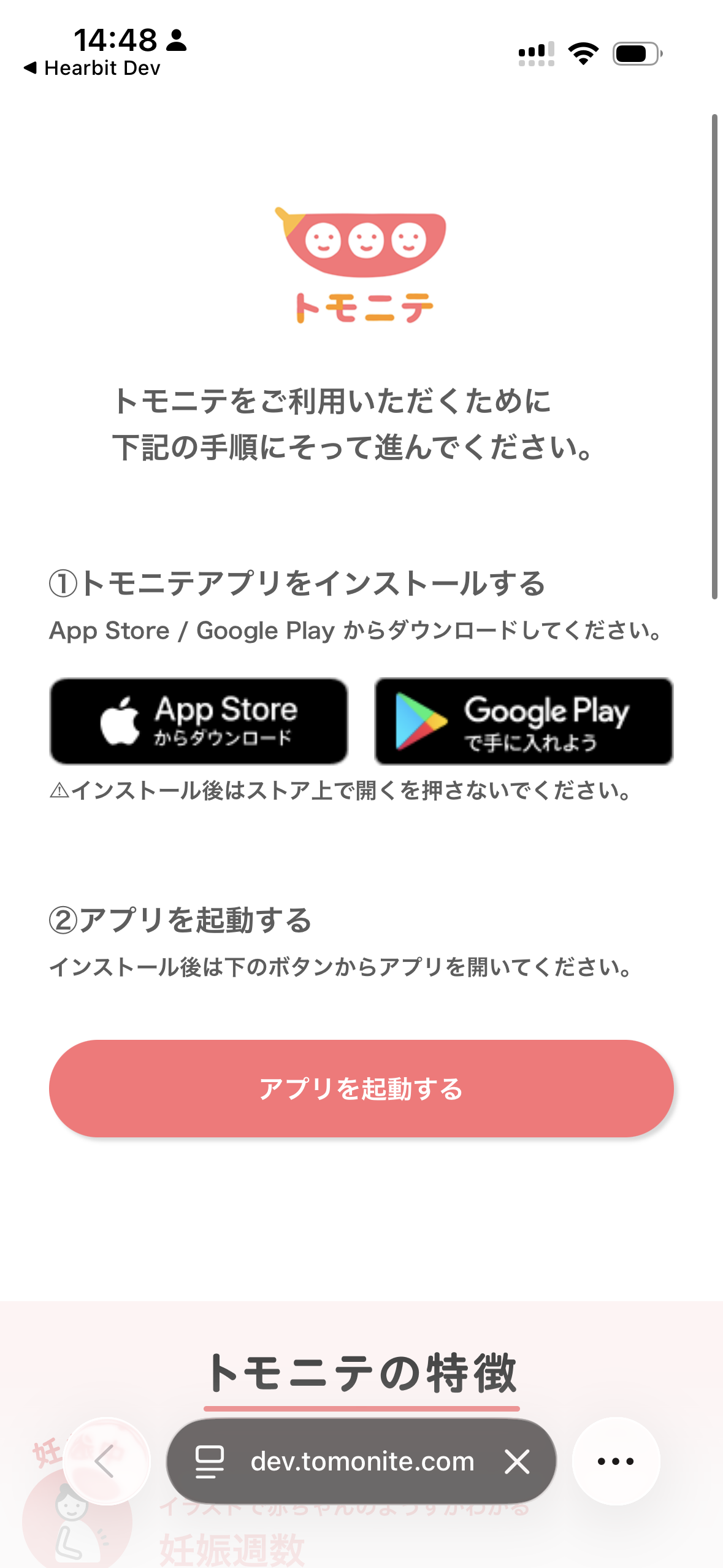723x1568 pixels.
Task: Tap the アプリを起動する launch button
Action: [362, 1088]
